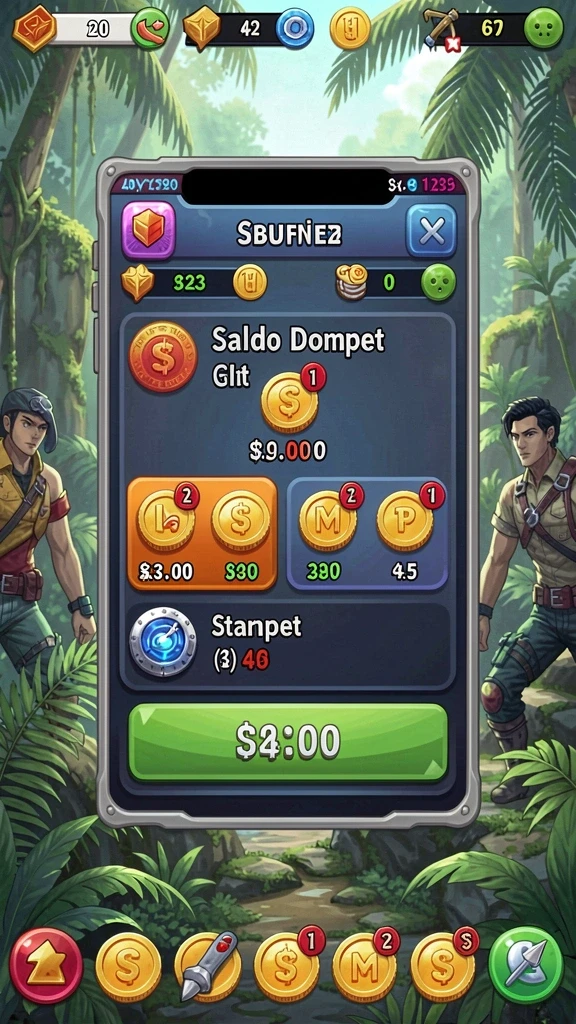Open the Stanpet row
Viewport: 576px width, 1024px height.
(287, 645)
